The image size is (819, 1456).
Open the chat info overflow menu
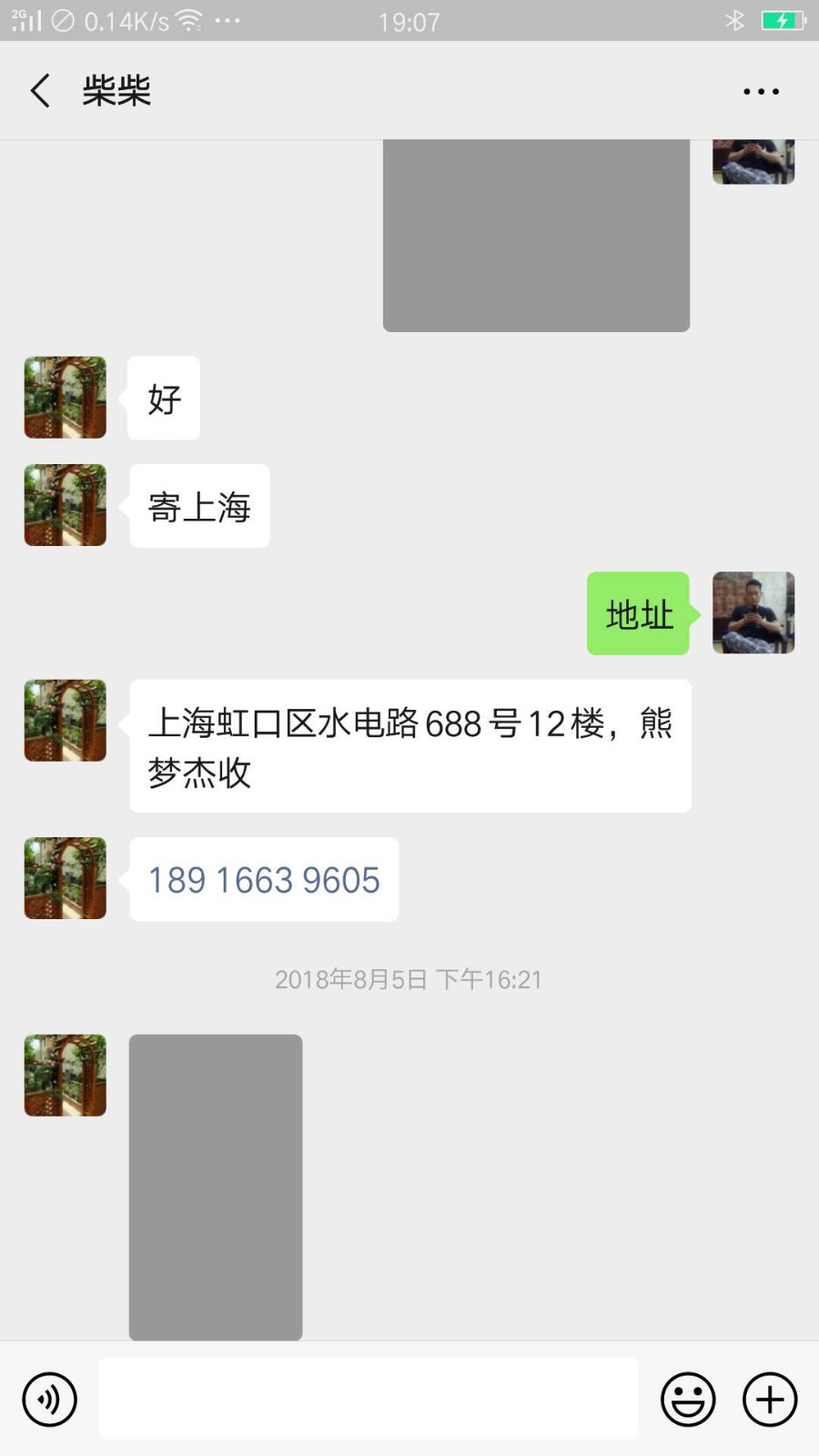point(761,91)
